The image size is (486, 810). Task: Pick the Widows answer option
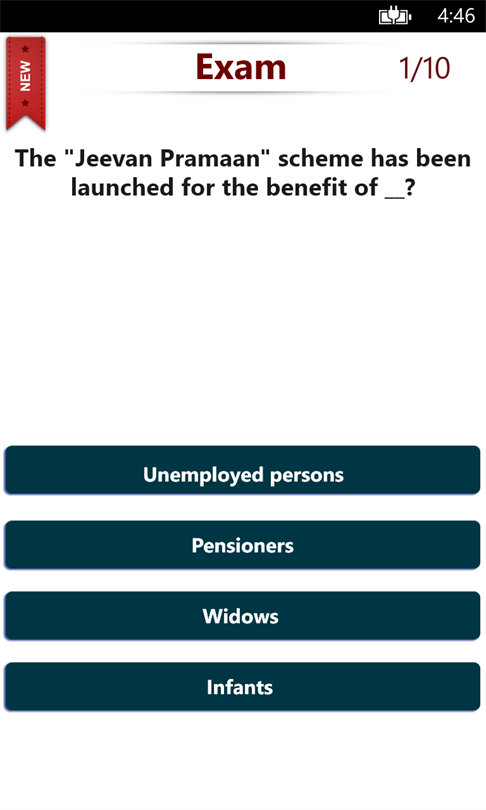[243, 616]
